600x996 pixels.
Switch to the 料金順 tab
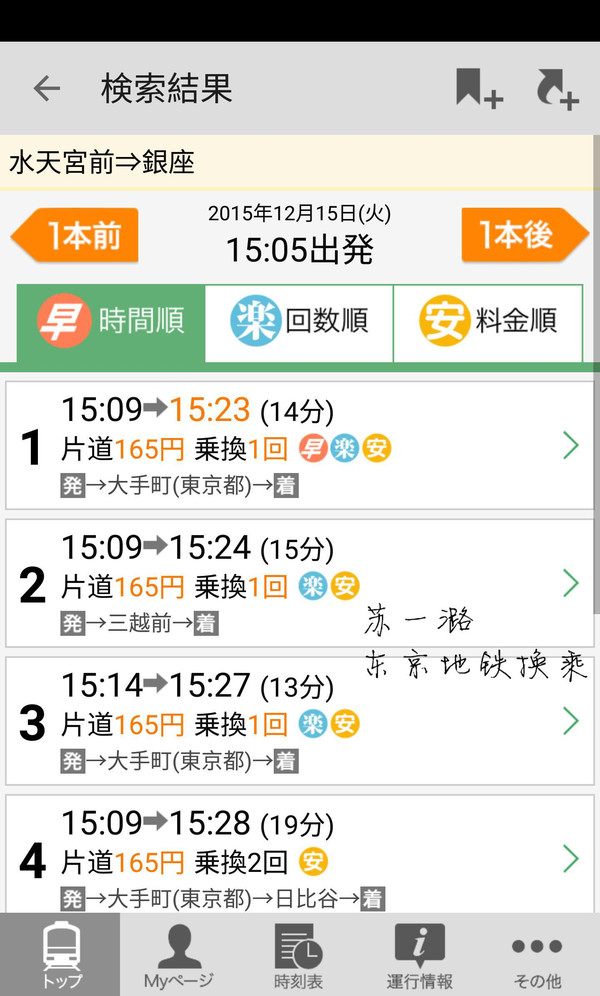(488, 321)
